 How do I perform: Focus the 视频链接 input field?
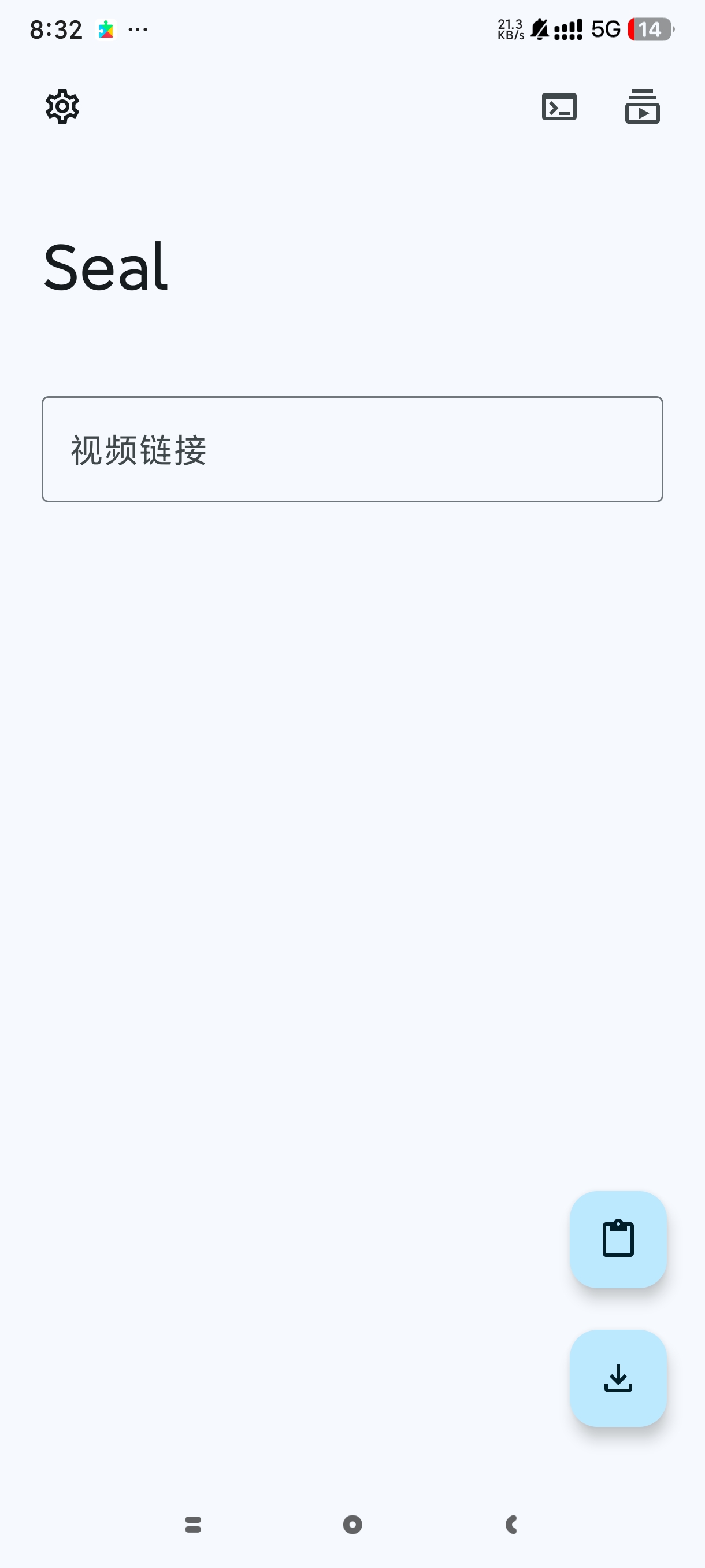[x=352, y=449]
